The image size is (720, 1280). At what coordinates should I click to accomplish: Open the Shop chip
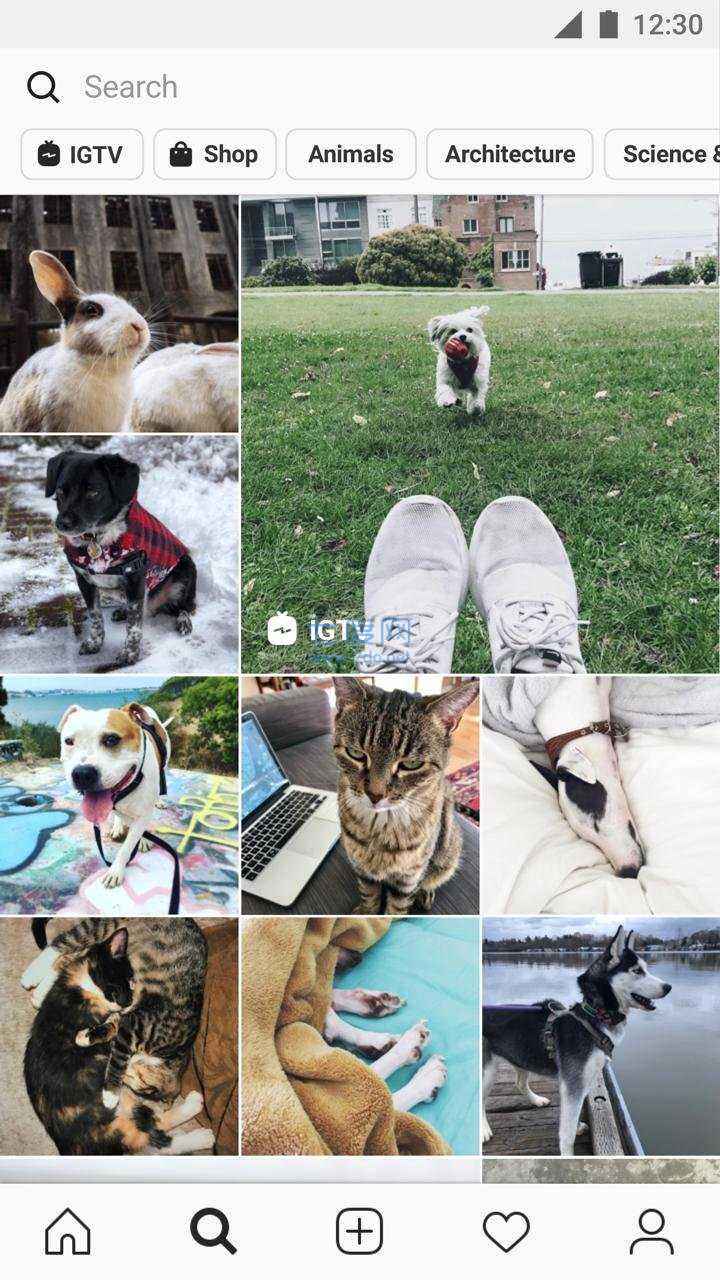coord(215,154)
